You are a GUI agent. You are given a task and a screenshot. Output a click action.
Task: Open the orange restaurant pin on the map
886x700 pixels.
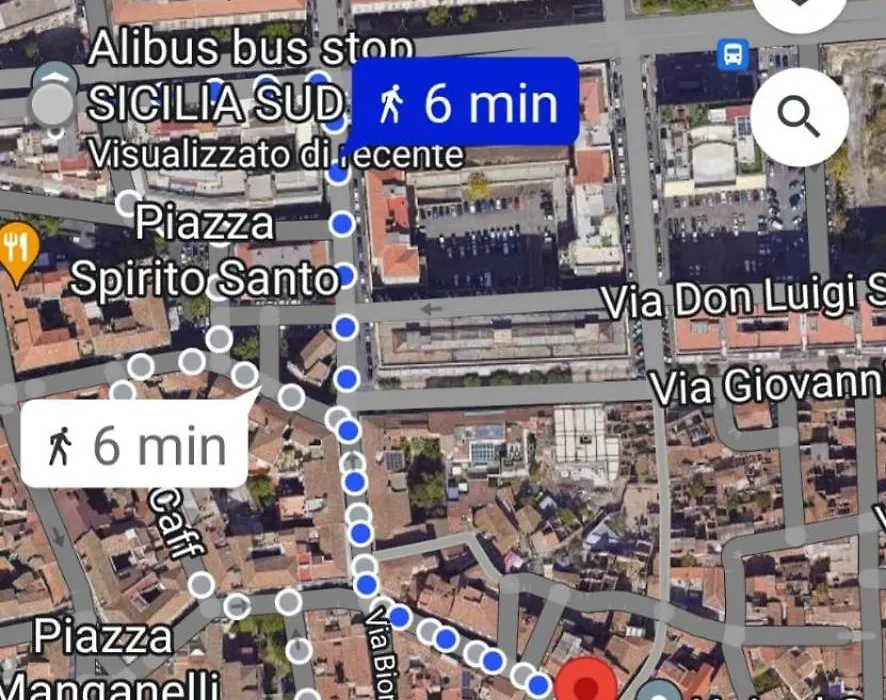tap(16, 245)
